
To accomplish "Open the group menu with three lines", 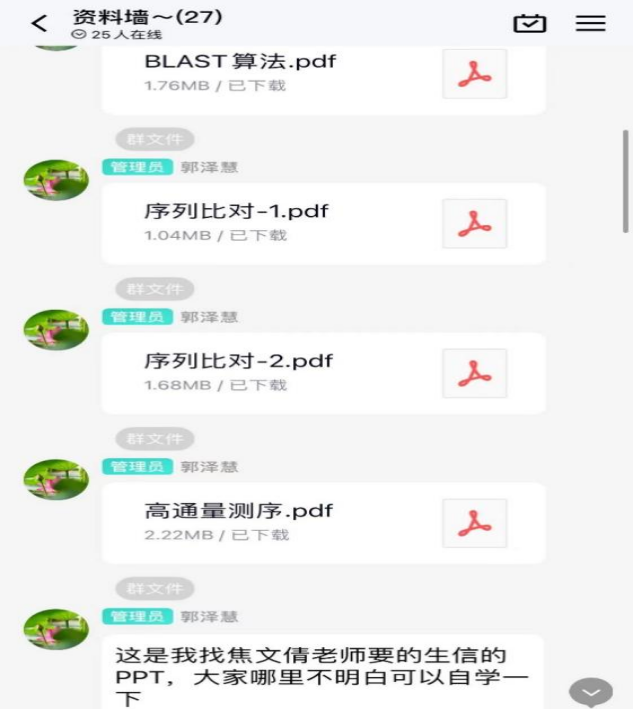I will point(591,23).
